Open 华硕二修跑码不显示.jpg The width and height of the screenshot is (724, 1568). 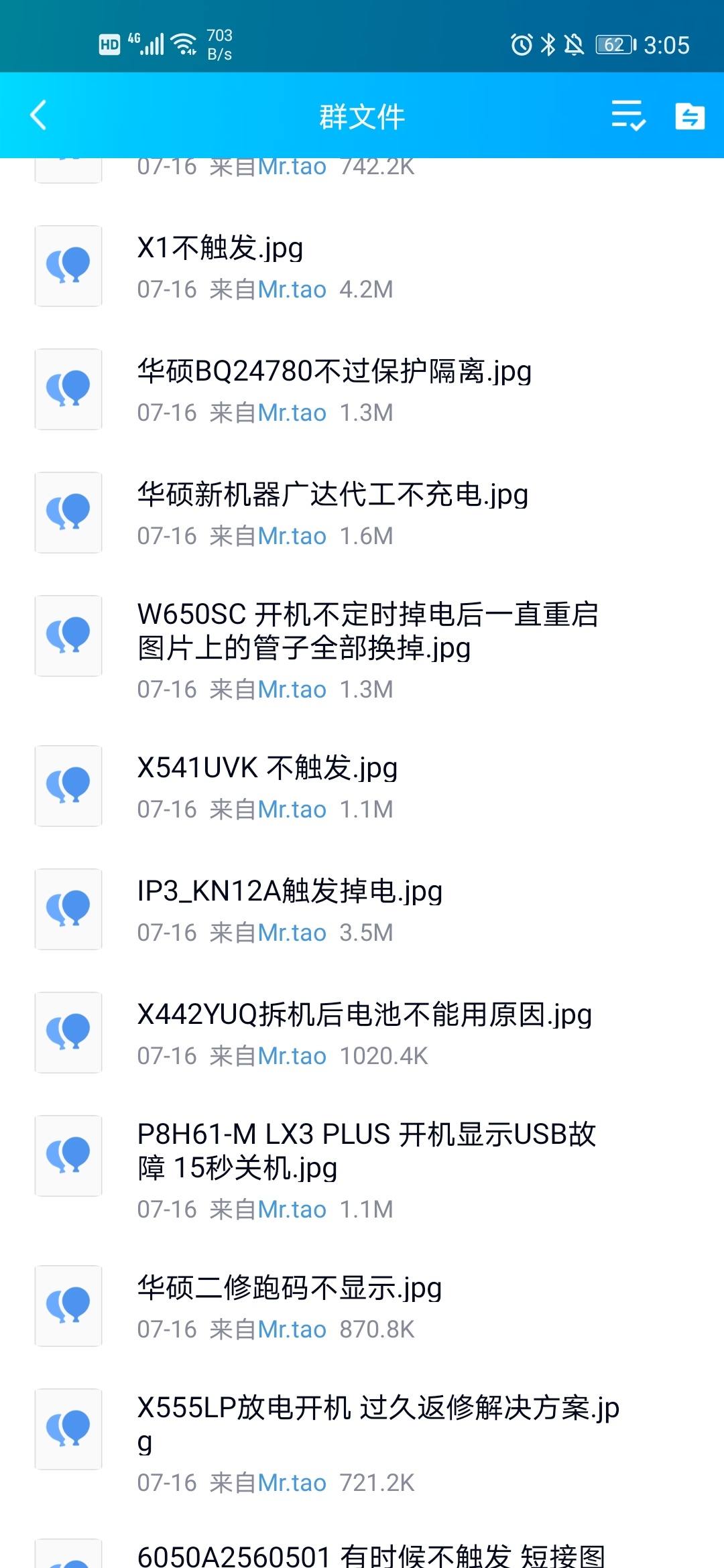point(362,1306)
